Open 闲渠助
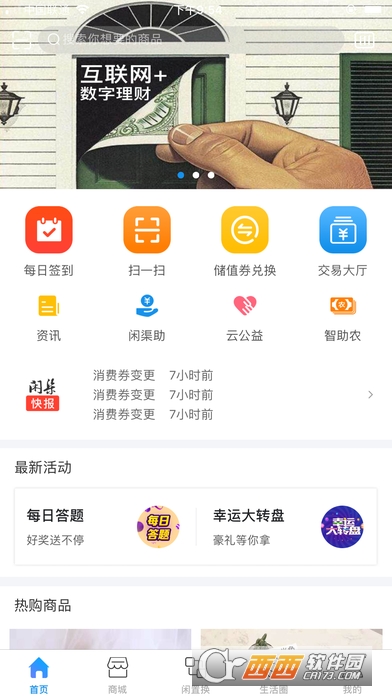This screenshot has height=696, width=392. pyautogui.click(x=147, y=318)
